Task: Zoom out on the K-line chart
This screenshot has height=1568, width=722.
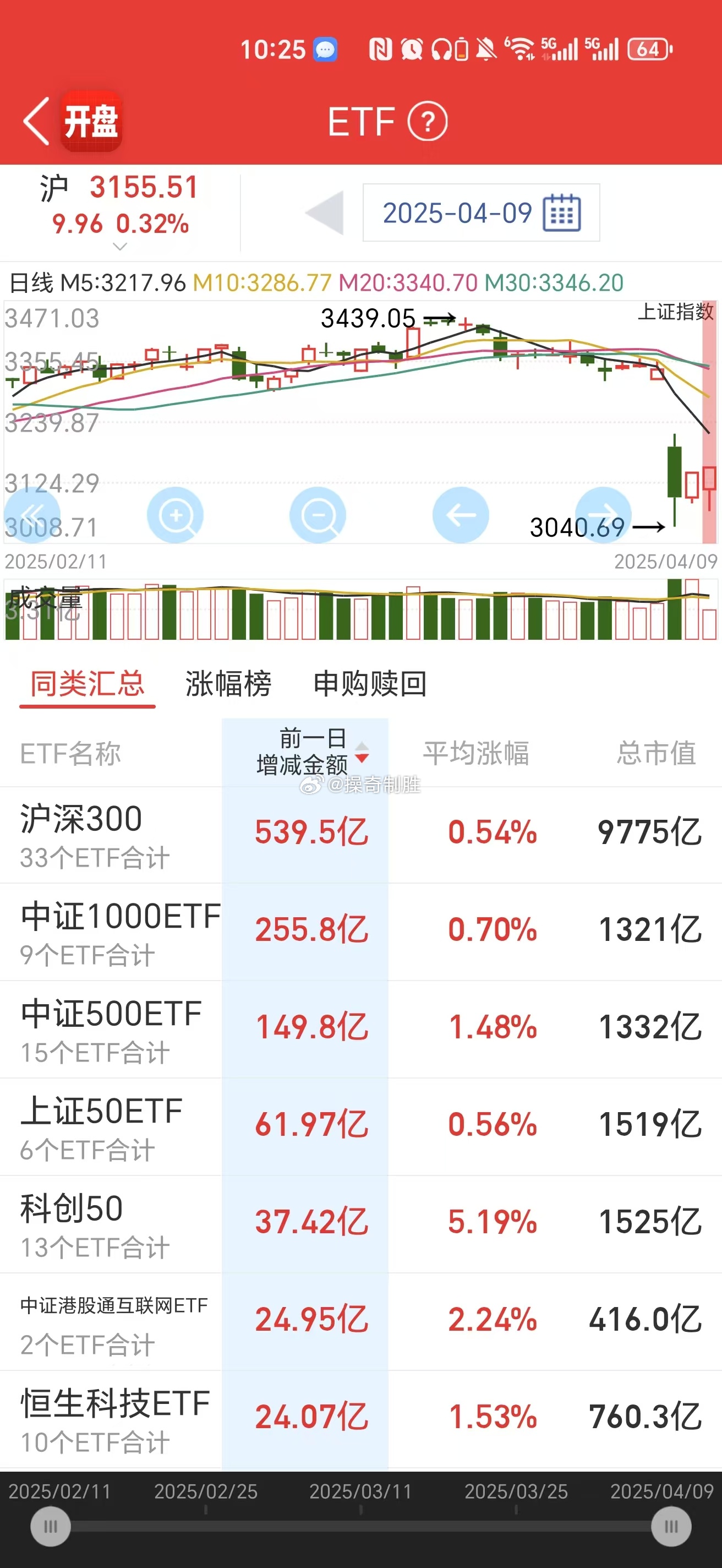Action: click(x=318, y=515)
